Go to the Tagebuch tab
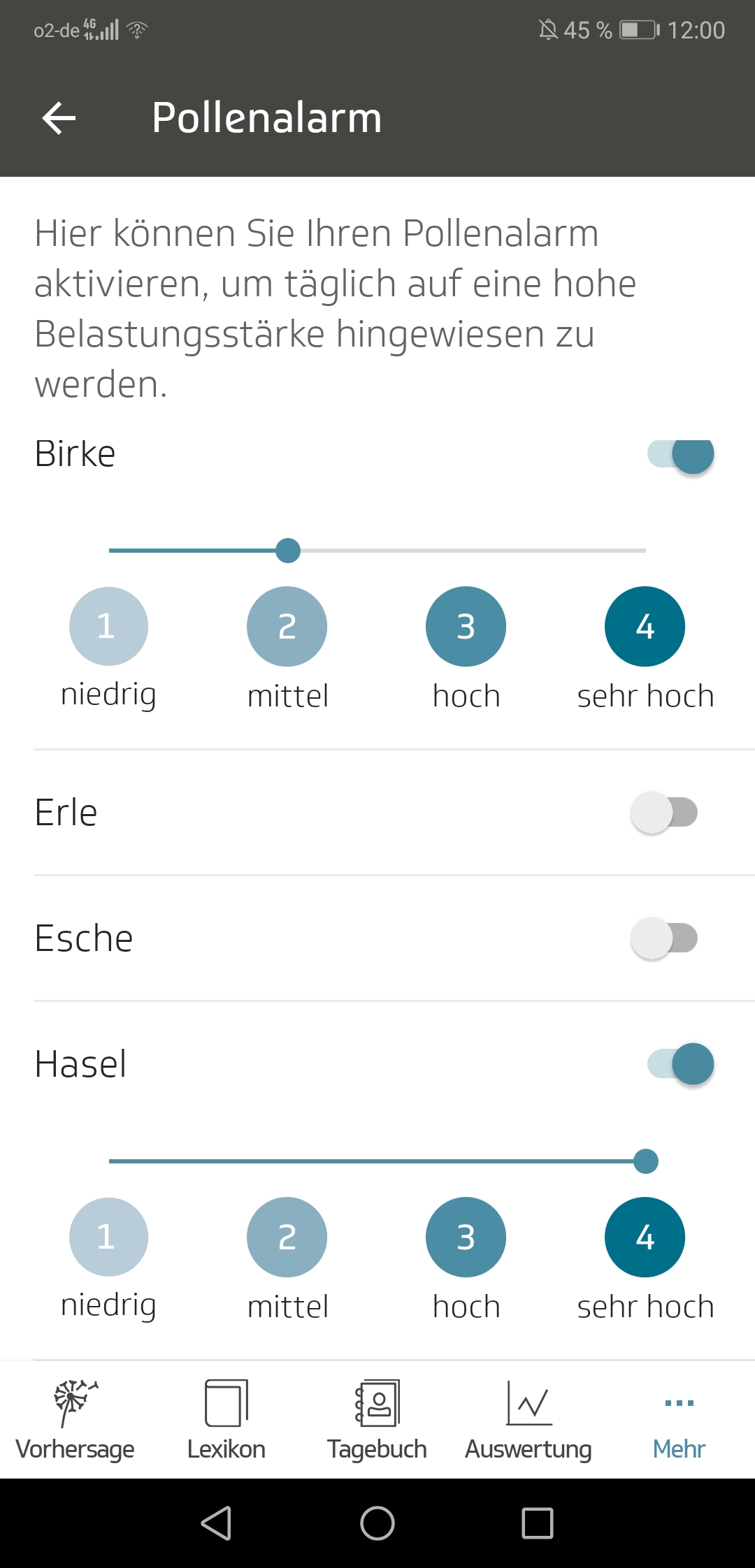 coord(377,1420)
